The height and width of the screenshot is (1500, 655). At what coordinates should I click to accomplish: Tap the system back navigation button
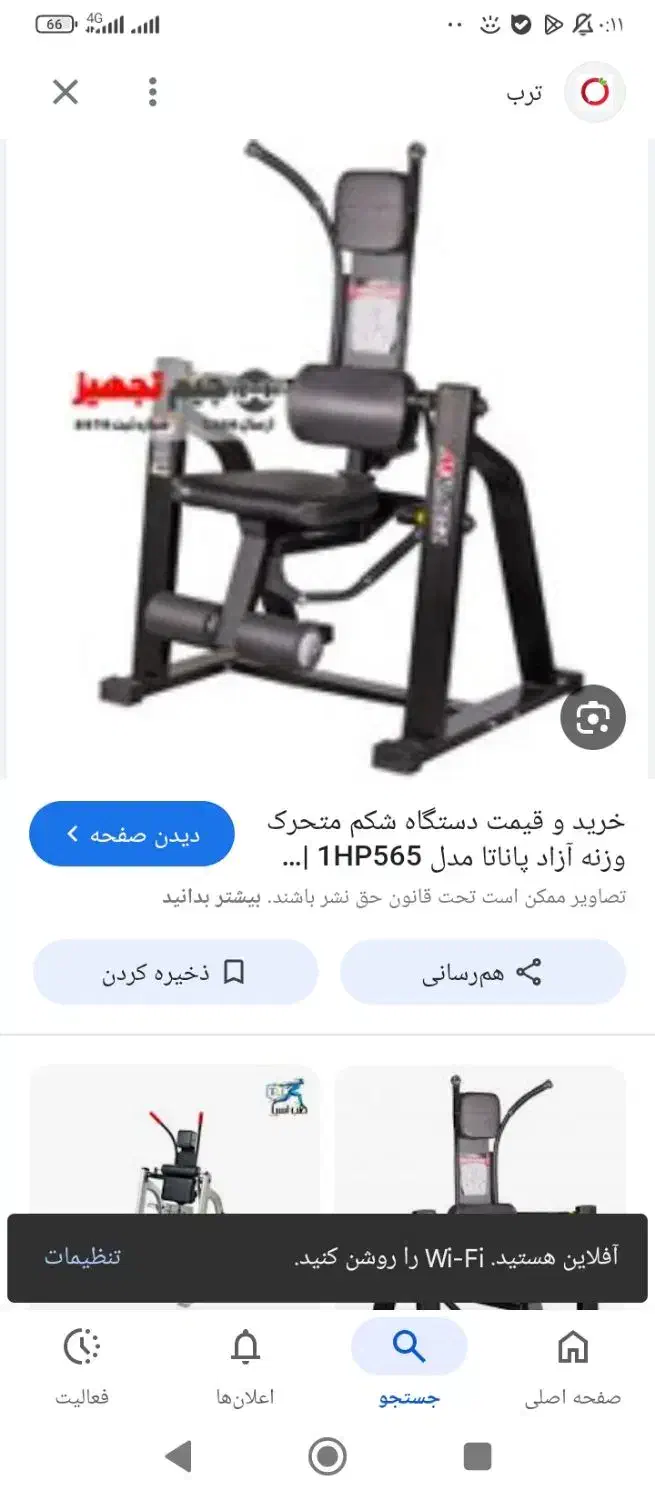tap(178, 1456)
